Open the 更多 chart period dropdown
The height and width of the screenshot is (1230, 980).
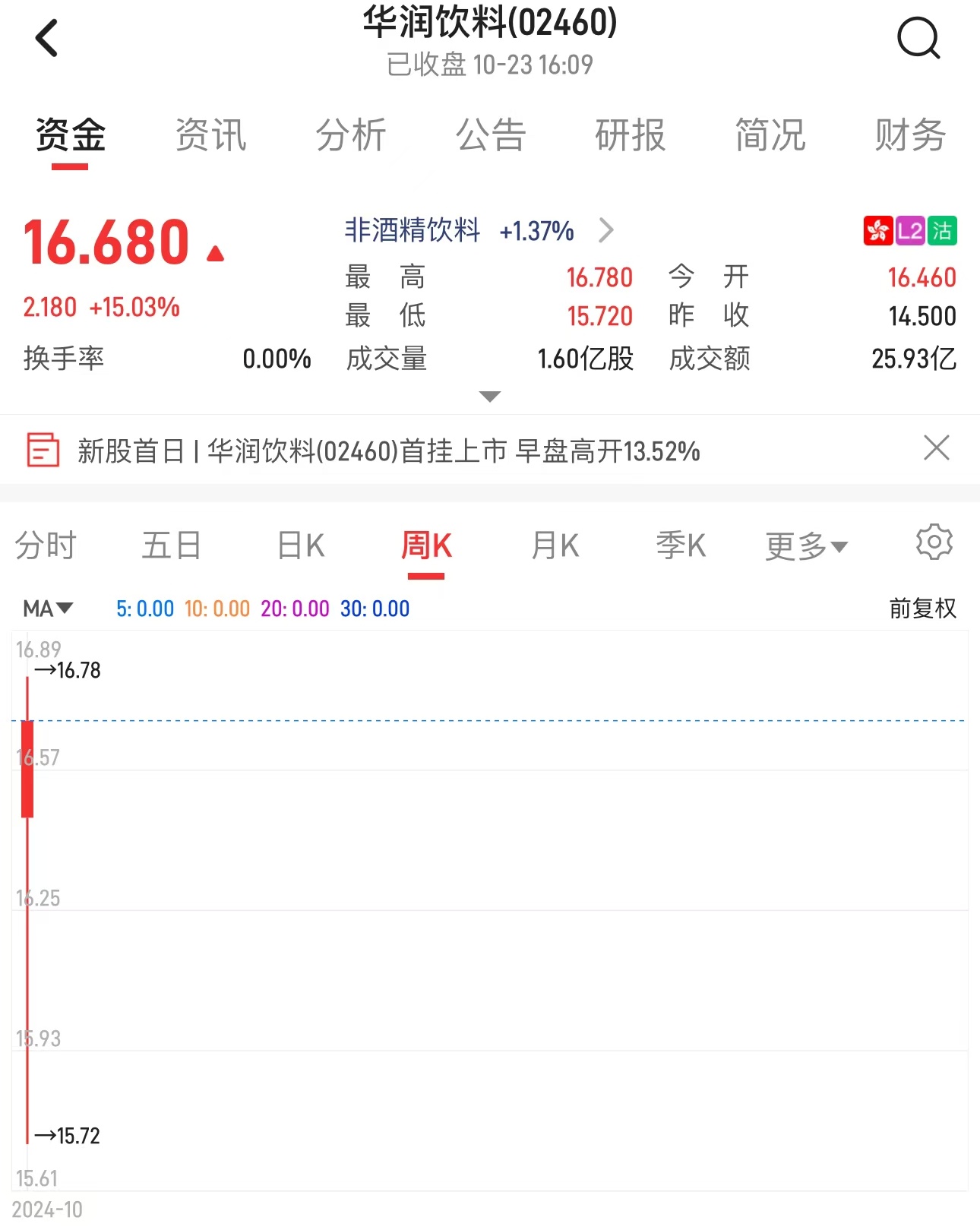pyautogui.click(x=805, y=546)
